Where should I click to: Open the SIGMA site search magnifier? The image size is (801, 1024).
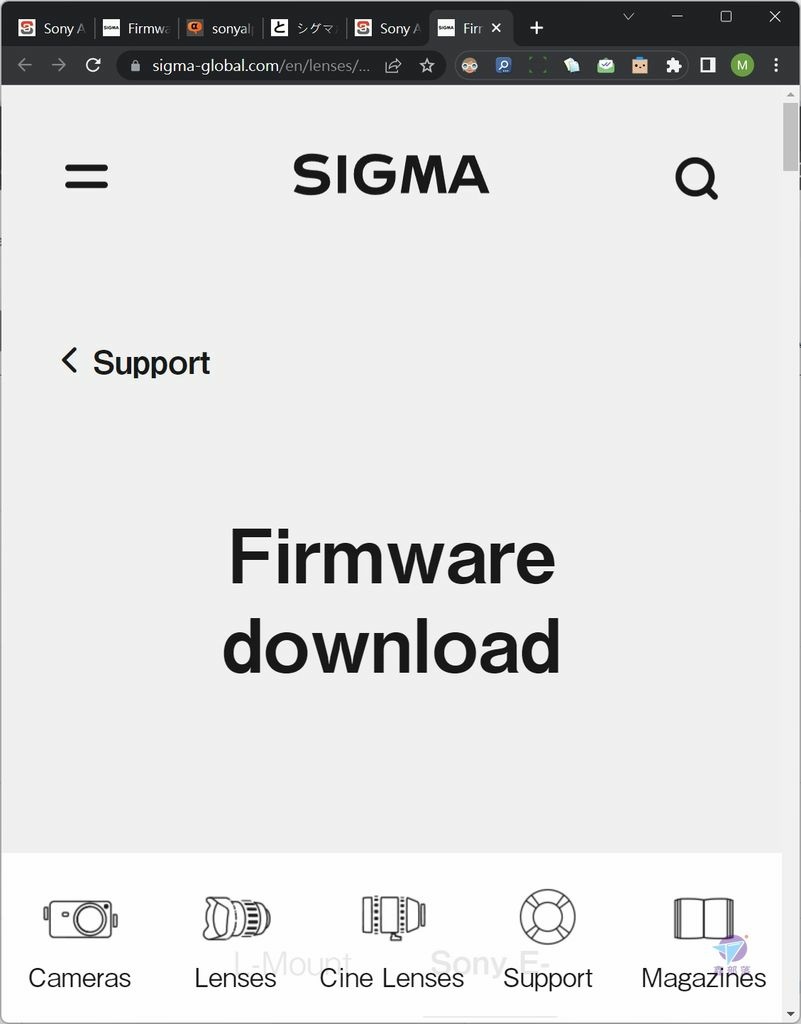[696, 179]
